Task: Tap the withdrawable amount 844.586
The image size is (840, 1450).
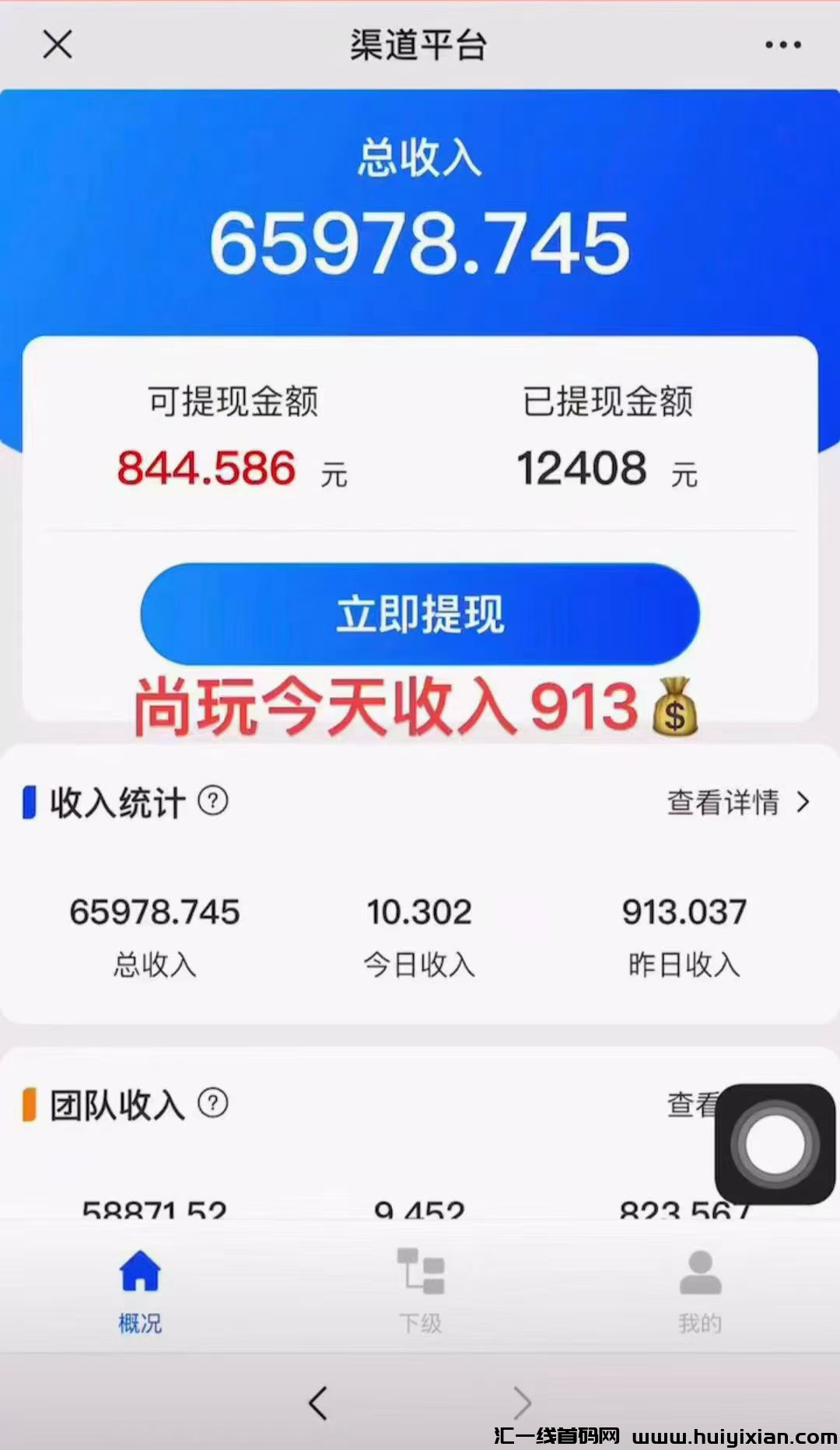Action: [206, 468]
